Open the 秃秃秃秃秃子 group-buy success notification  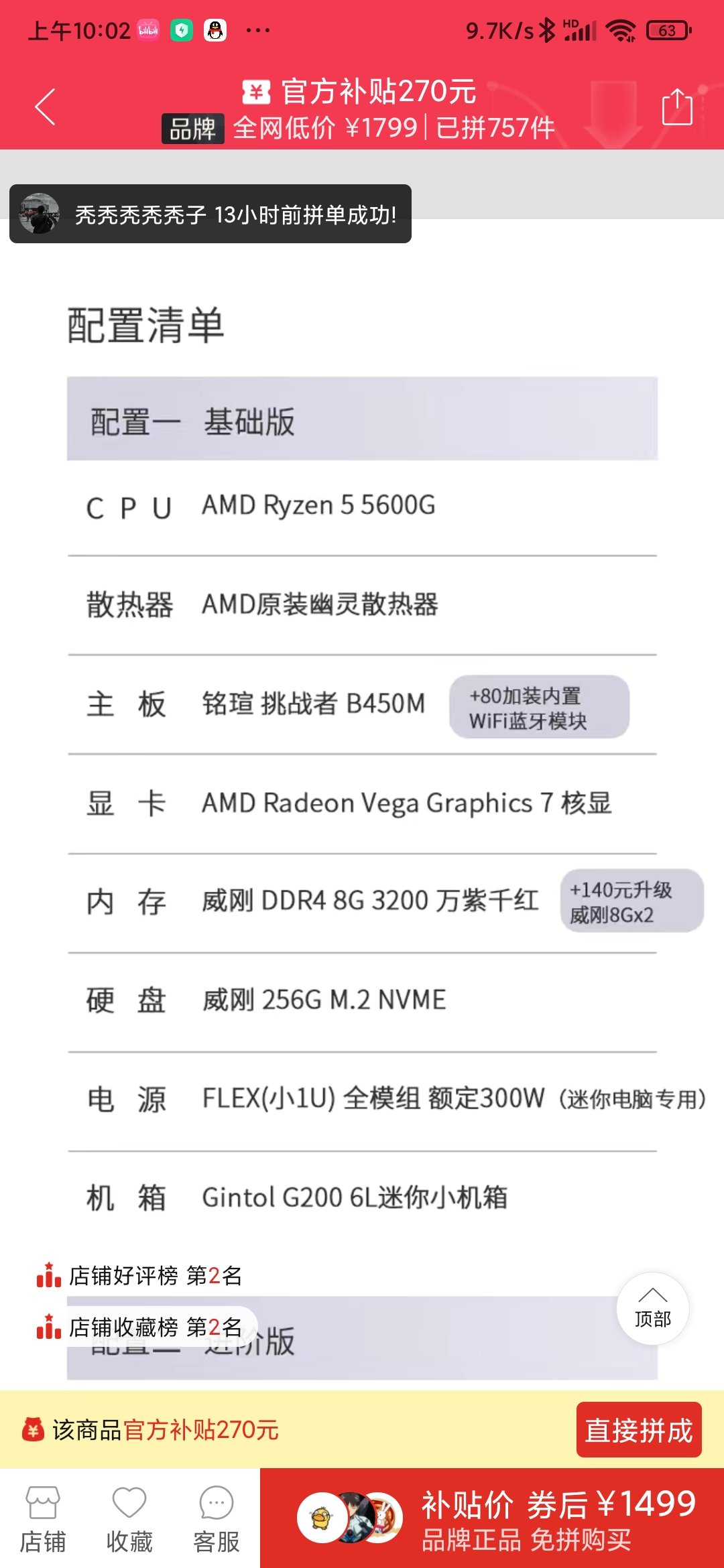[x=210, y=214]
